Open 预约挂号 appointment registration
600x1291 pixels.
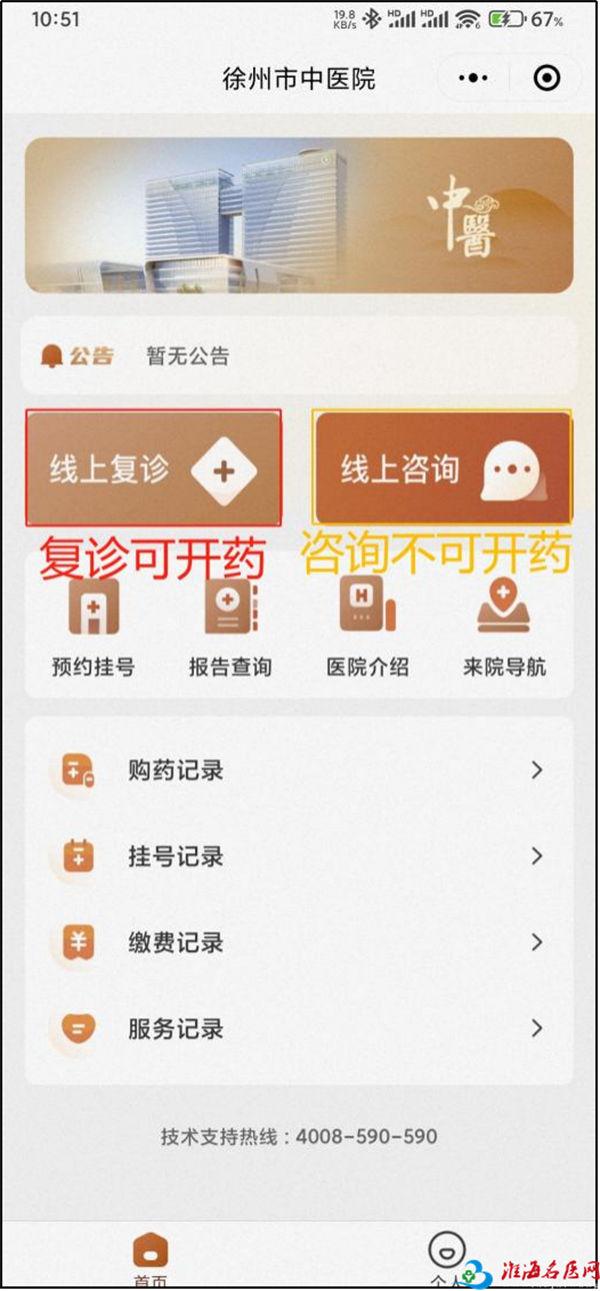(x=93, y=630)
